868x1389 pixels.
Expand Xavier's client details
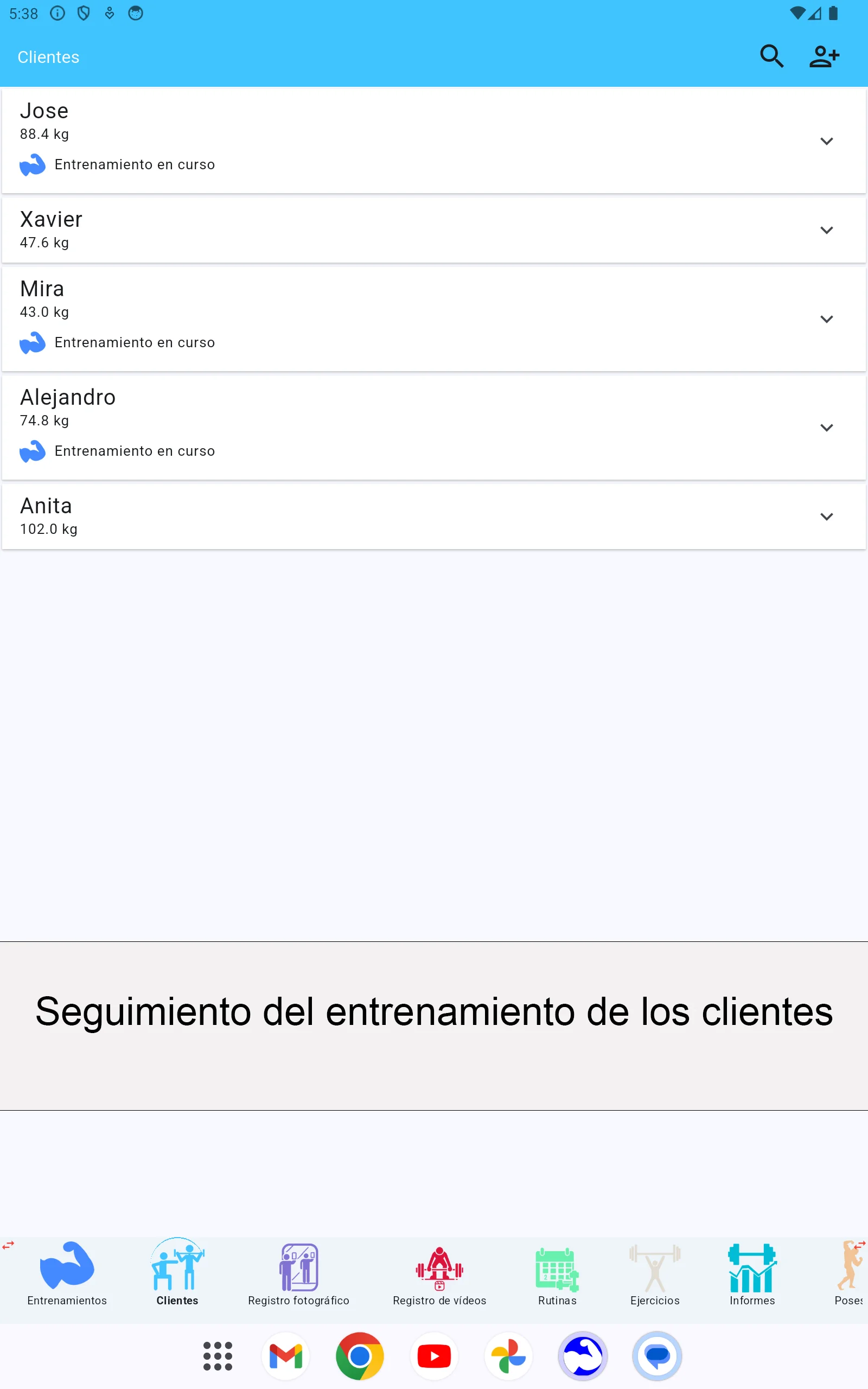pos(827,230)
